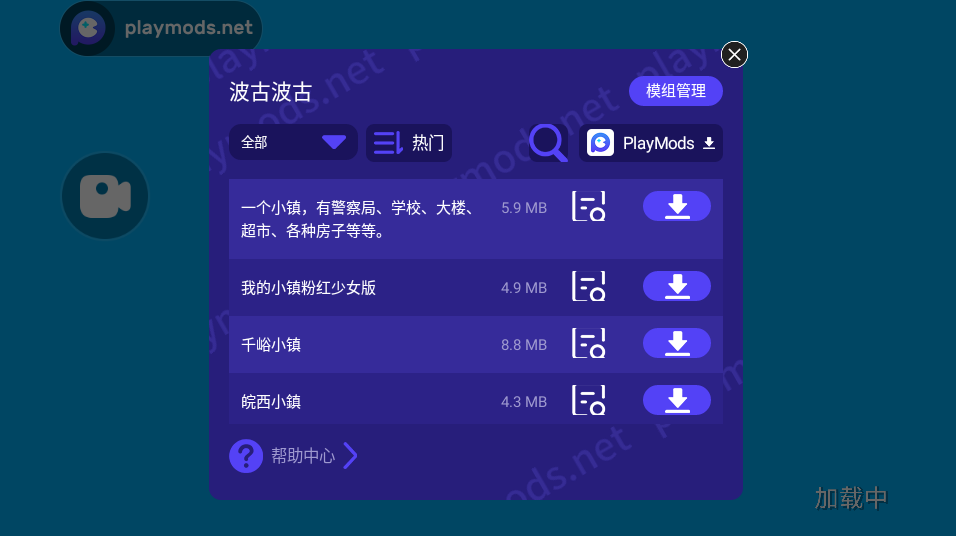Image resolution: width=956 pixels, height=536 pixels.
Task: Download the 千峪小镇 mod
Action: pos(677,343)
